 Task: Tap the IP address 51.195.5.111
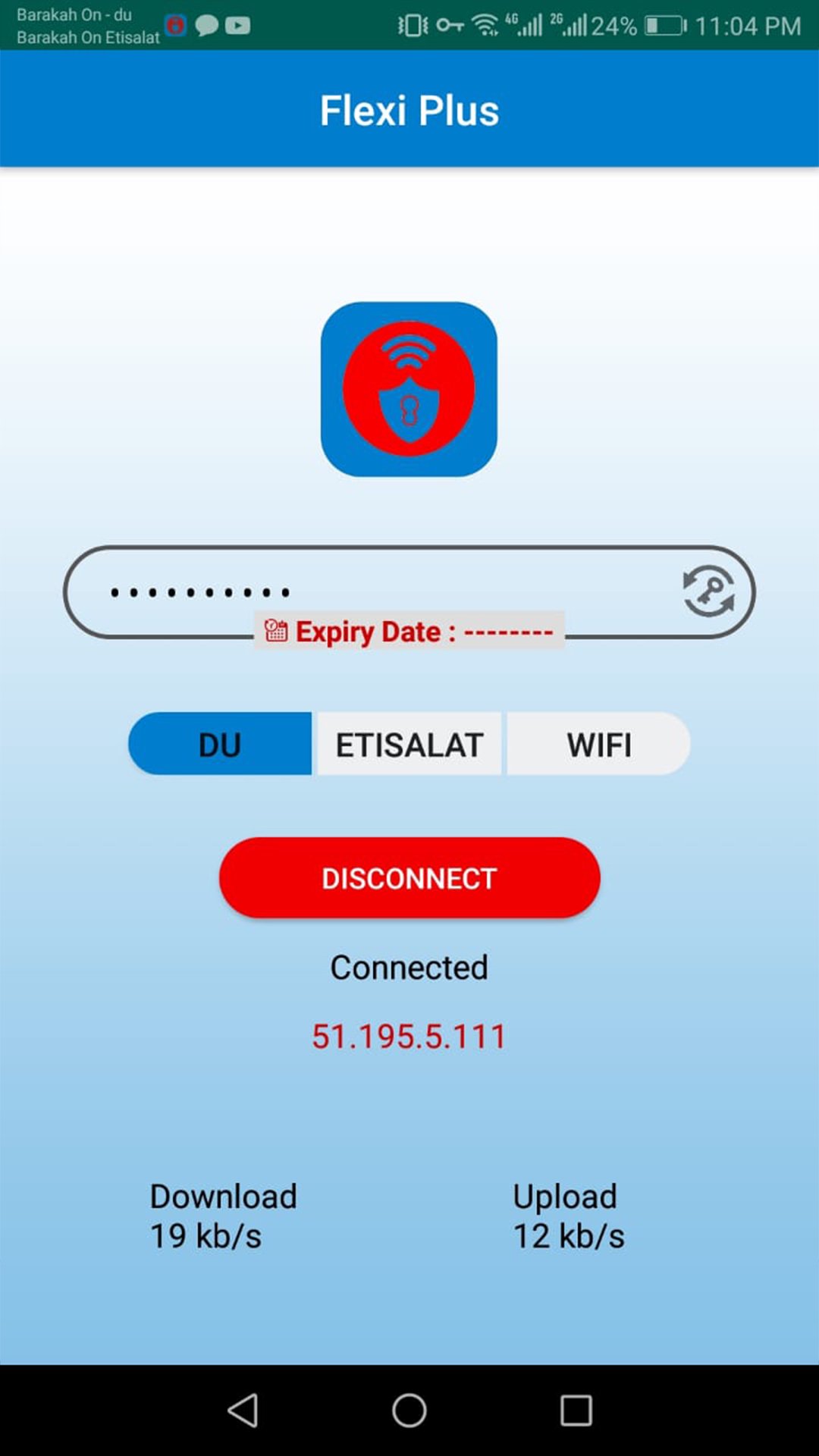tap(409, 1034)
